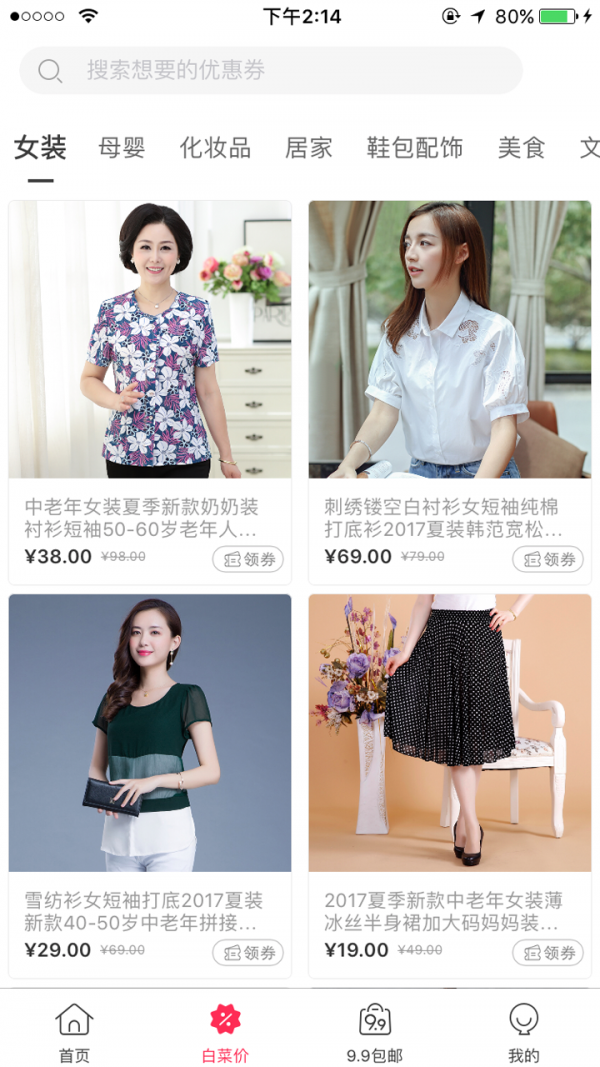Claim the 领券 coupon for the ¥69.00 shirt
The height and width of the screenshot is (1067, 600).
tap(548, 559)
